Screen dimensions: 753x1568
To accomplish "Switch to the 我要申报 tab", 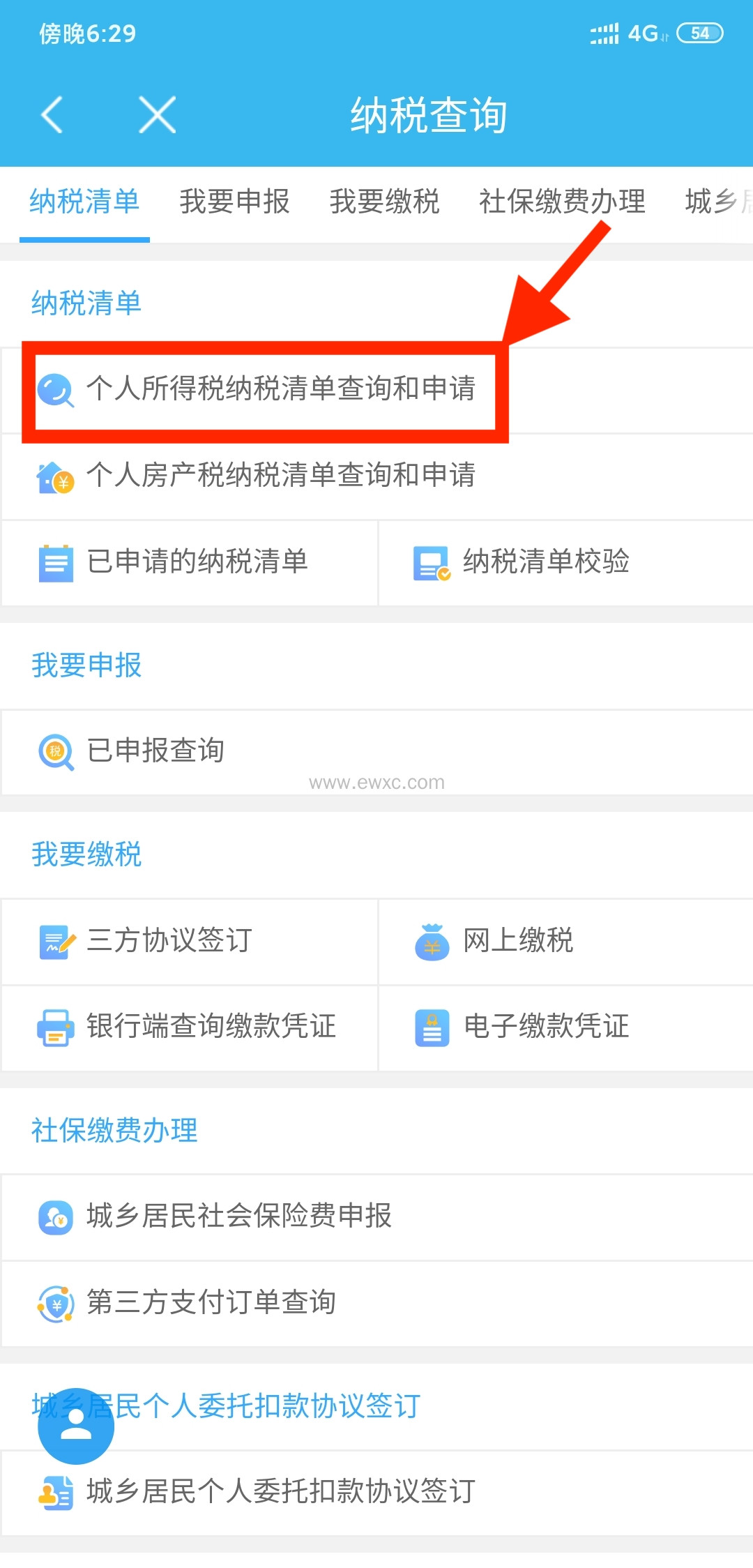I will [x=234, y=202].
